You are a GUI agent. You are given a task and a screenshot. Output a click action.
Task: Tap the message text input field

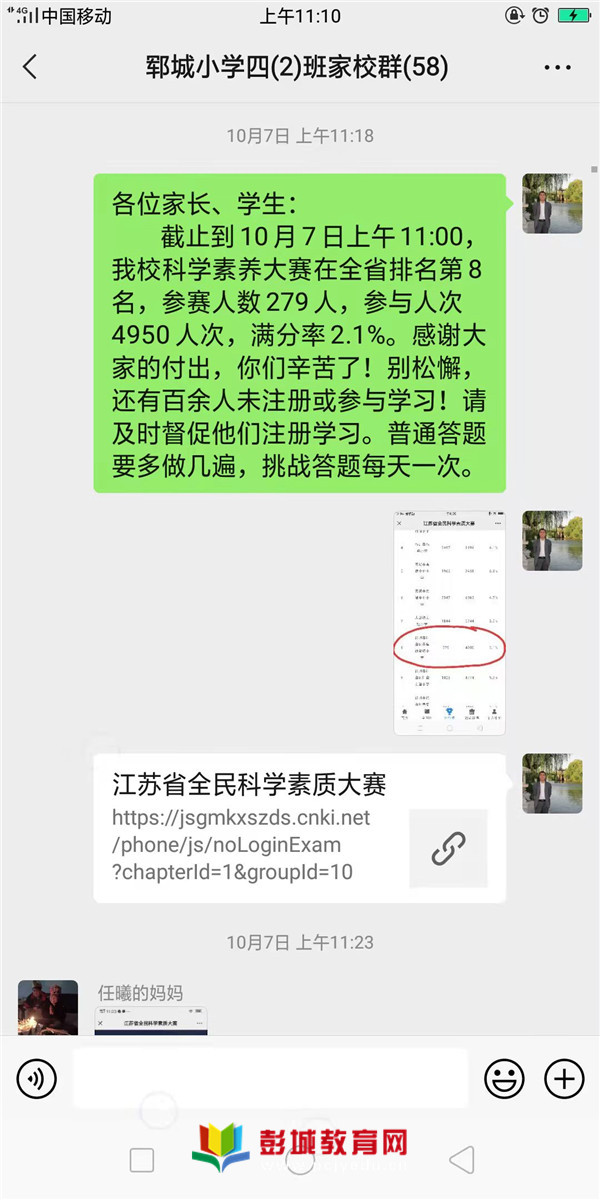[270, 1078]
